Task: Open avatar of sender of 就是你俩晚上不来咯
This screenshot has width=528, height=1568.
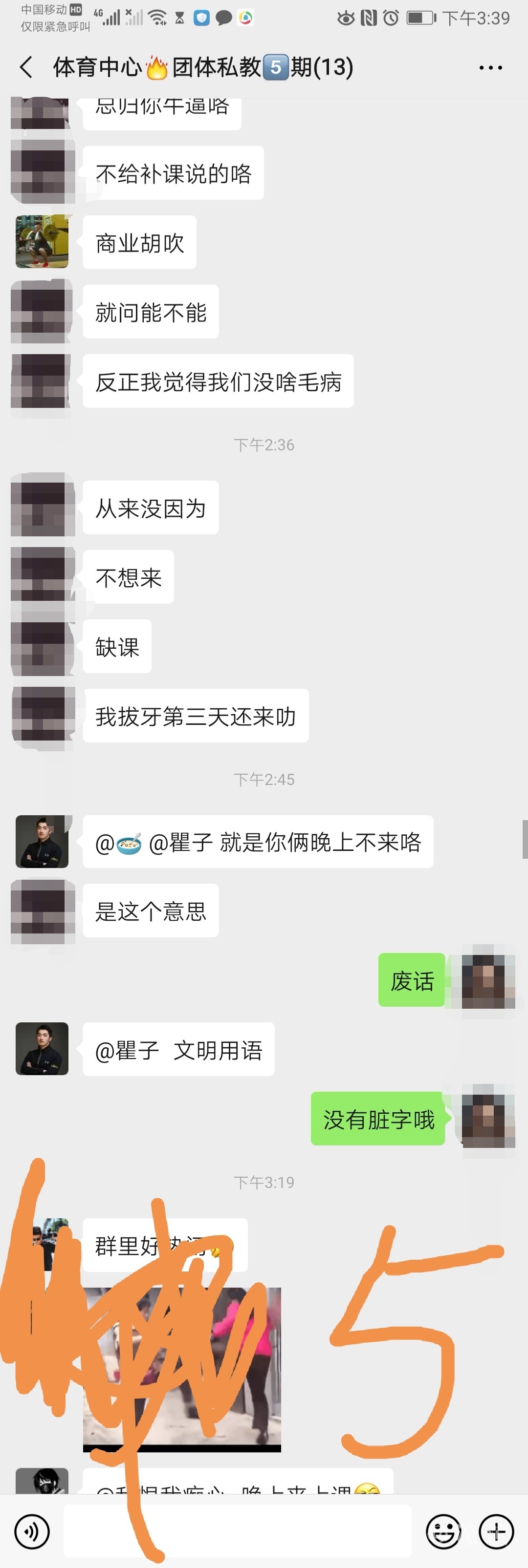Action: 42,841
